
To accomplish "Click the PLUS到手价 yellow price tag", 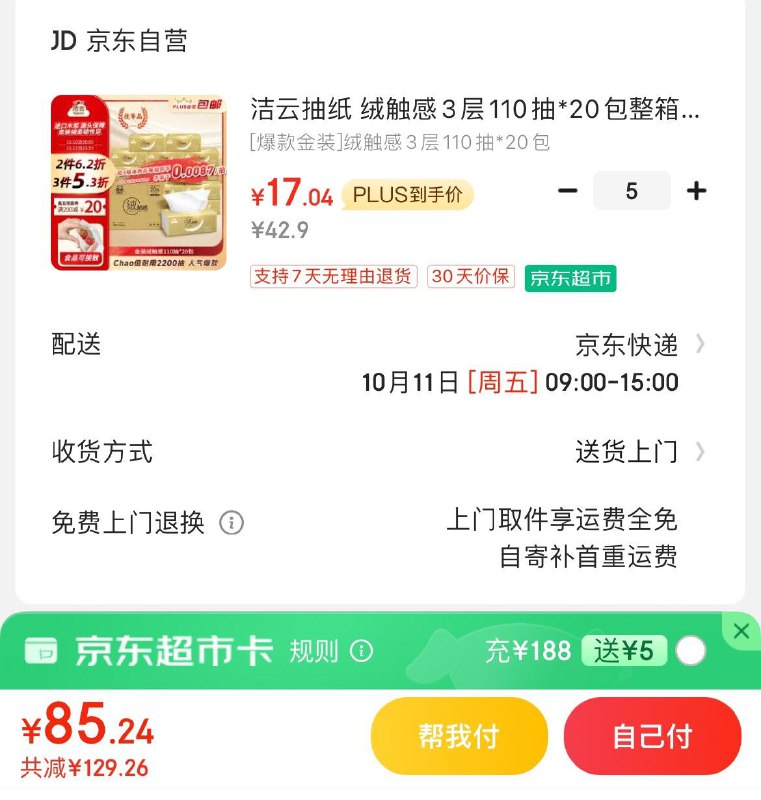I will pyautogui.click(x=411, y=193).
